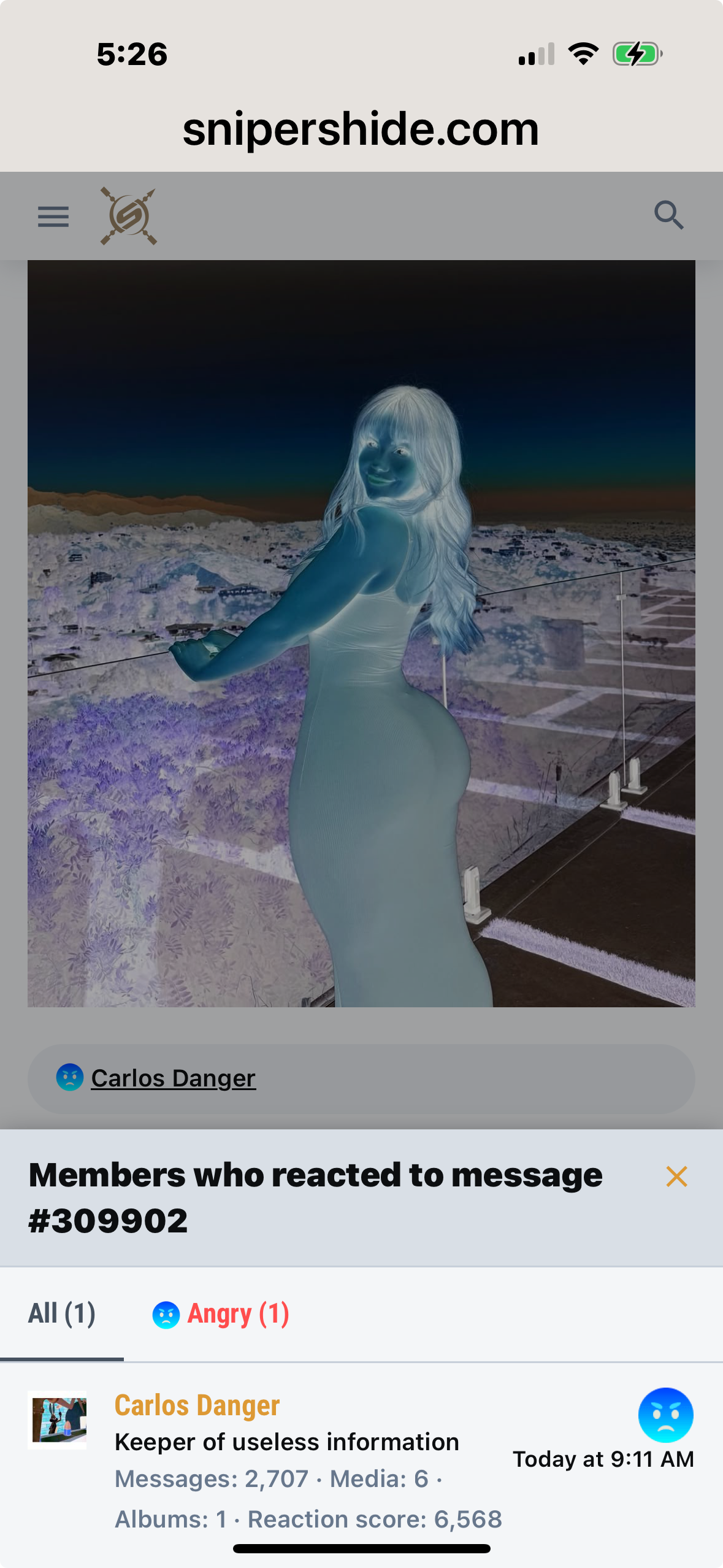The image size is (723, 1568).
Task: Open the snipershide.com address bar
Action: [x=361, y=129]
